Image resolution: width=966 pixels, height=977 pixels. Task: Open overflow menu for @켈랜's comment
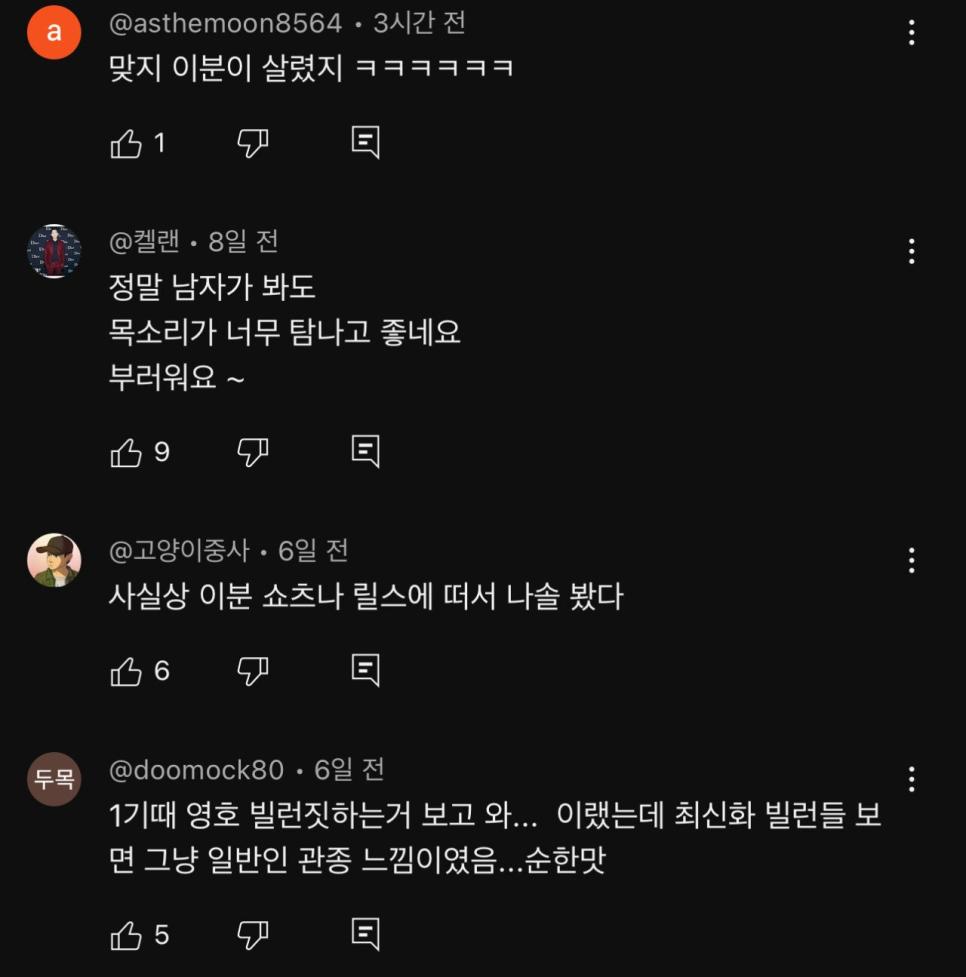911,251
